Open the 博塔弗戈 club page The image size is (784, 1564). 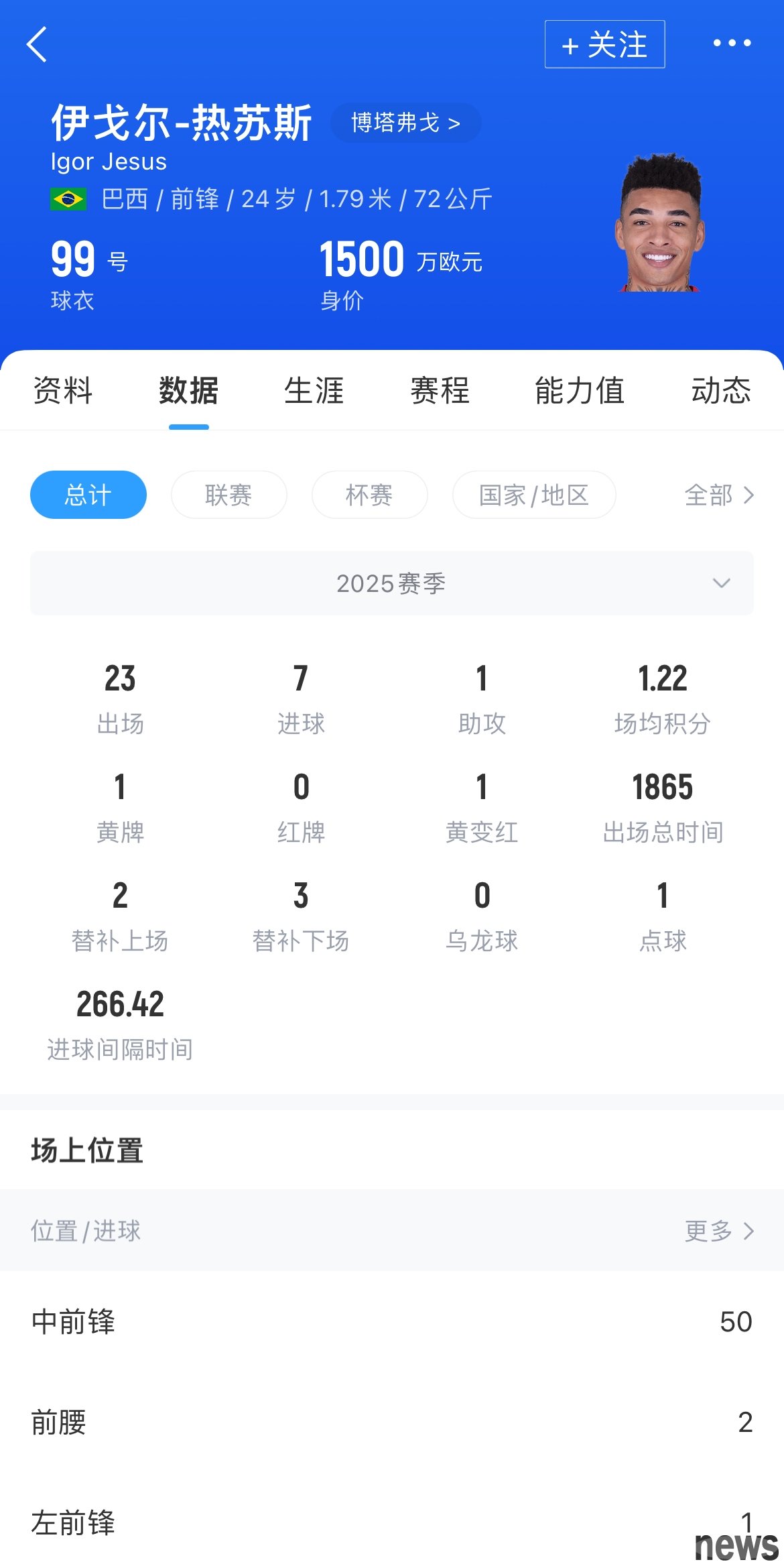(x=405, y=123)
